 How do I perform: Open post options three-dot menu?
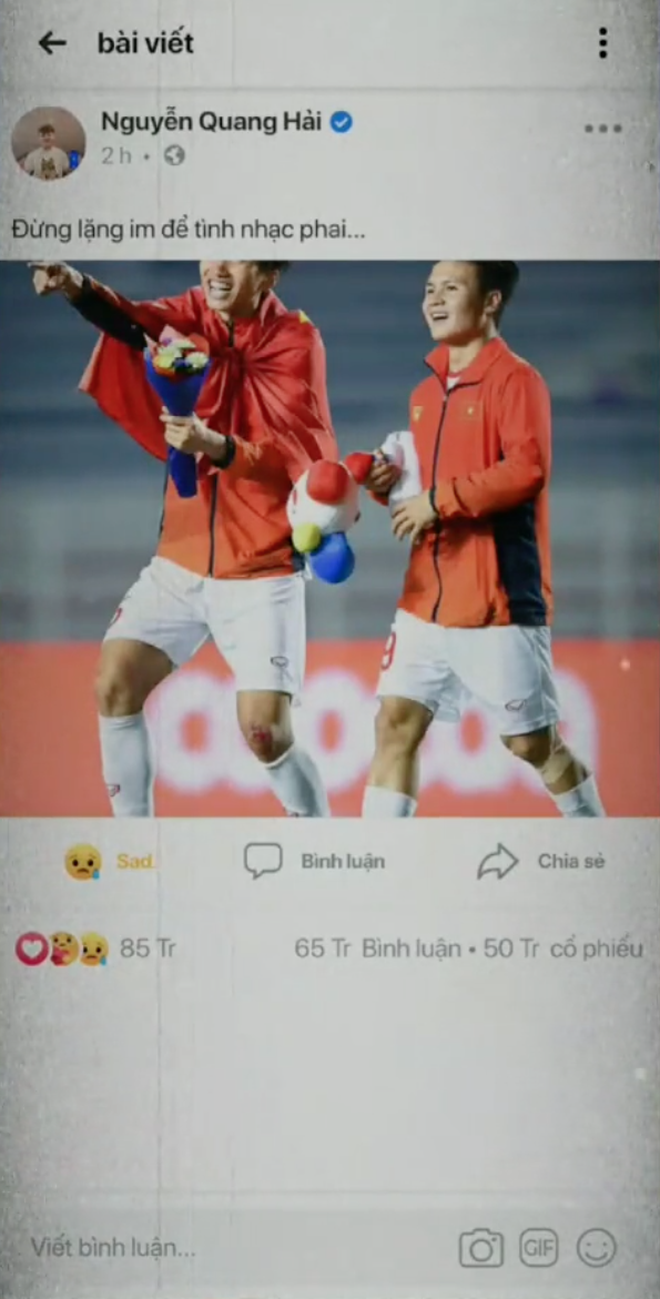[603, 129]
